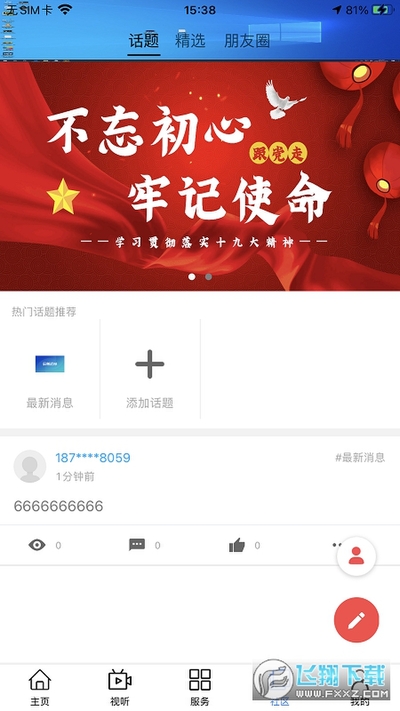The width and height of the screenshot is (400, 711).
Task: Open the 视听 tab
Action: (x=120, y=687)
